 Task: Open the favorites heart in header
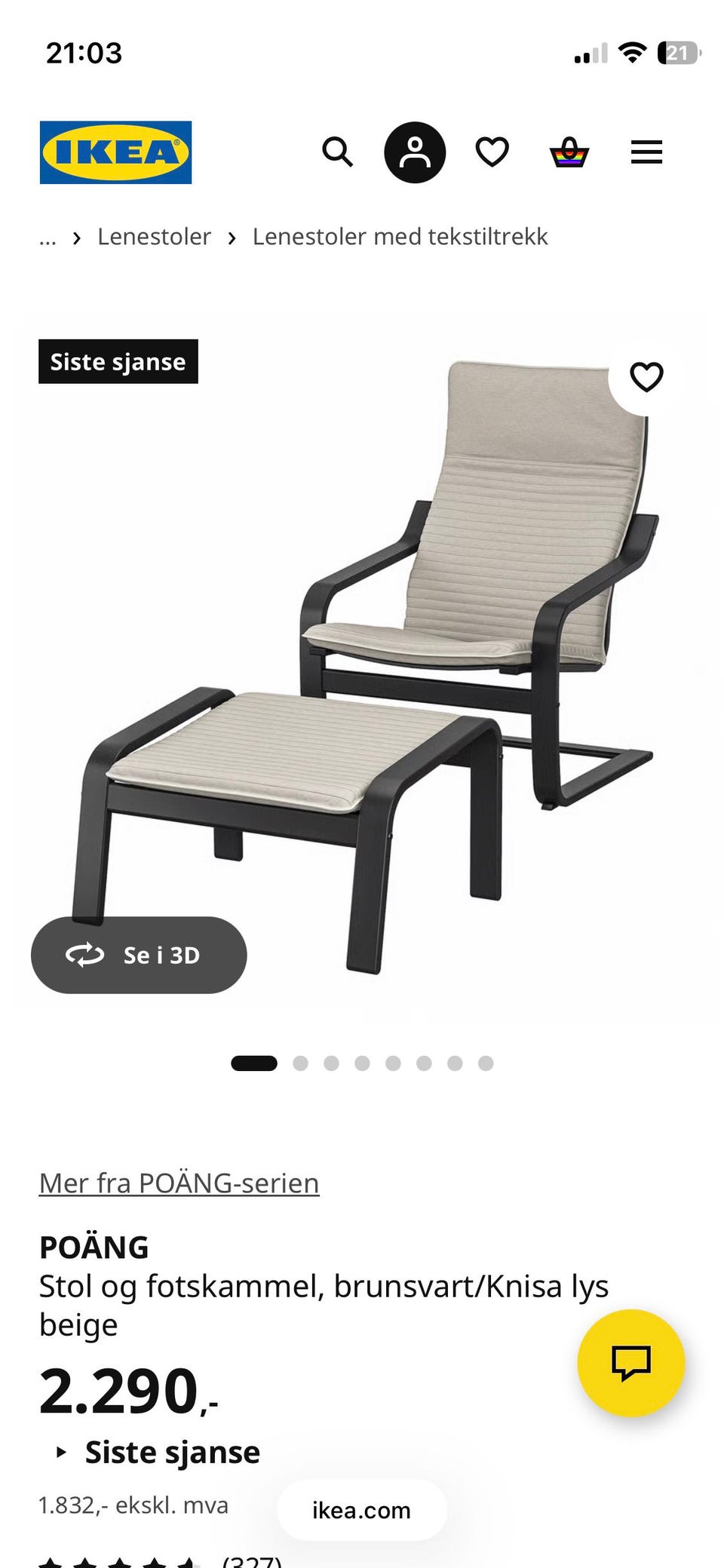coord(492,152)
